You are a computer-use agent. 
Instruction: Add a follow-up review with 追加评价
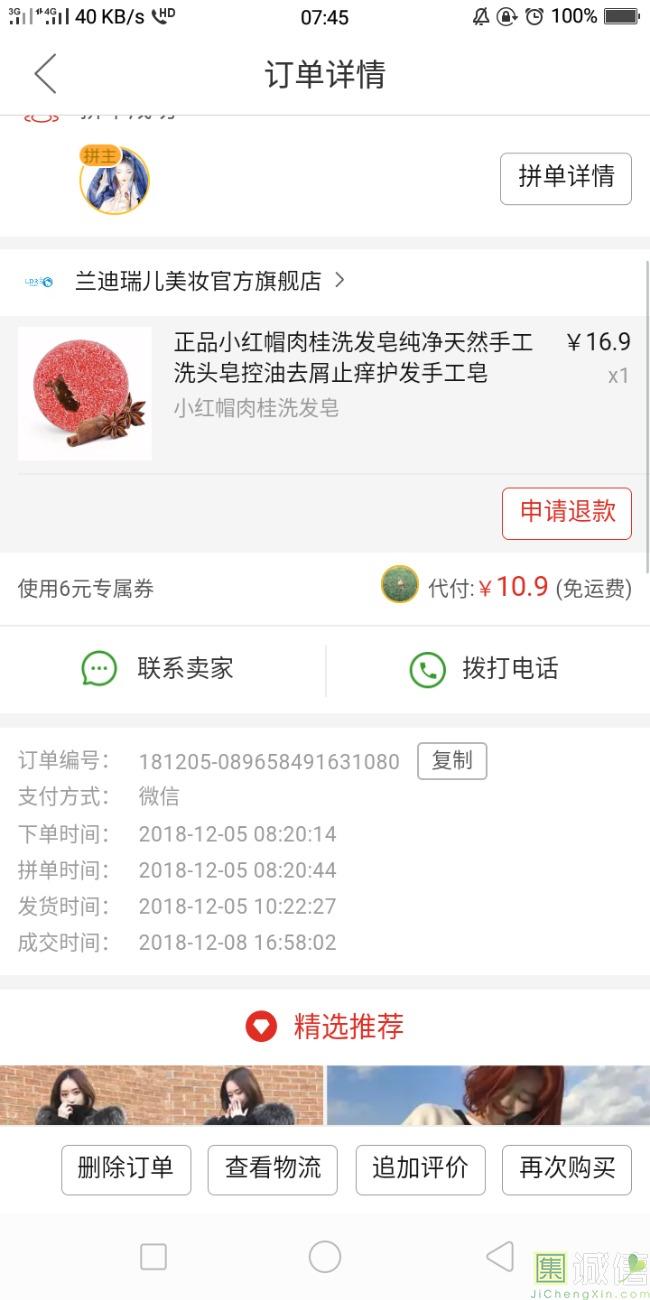pyautogui.click(x=420, y=1169)
